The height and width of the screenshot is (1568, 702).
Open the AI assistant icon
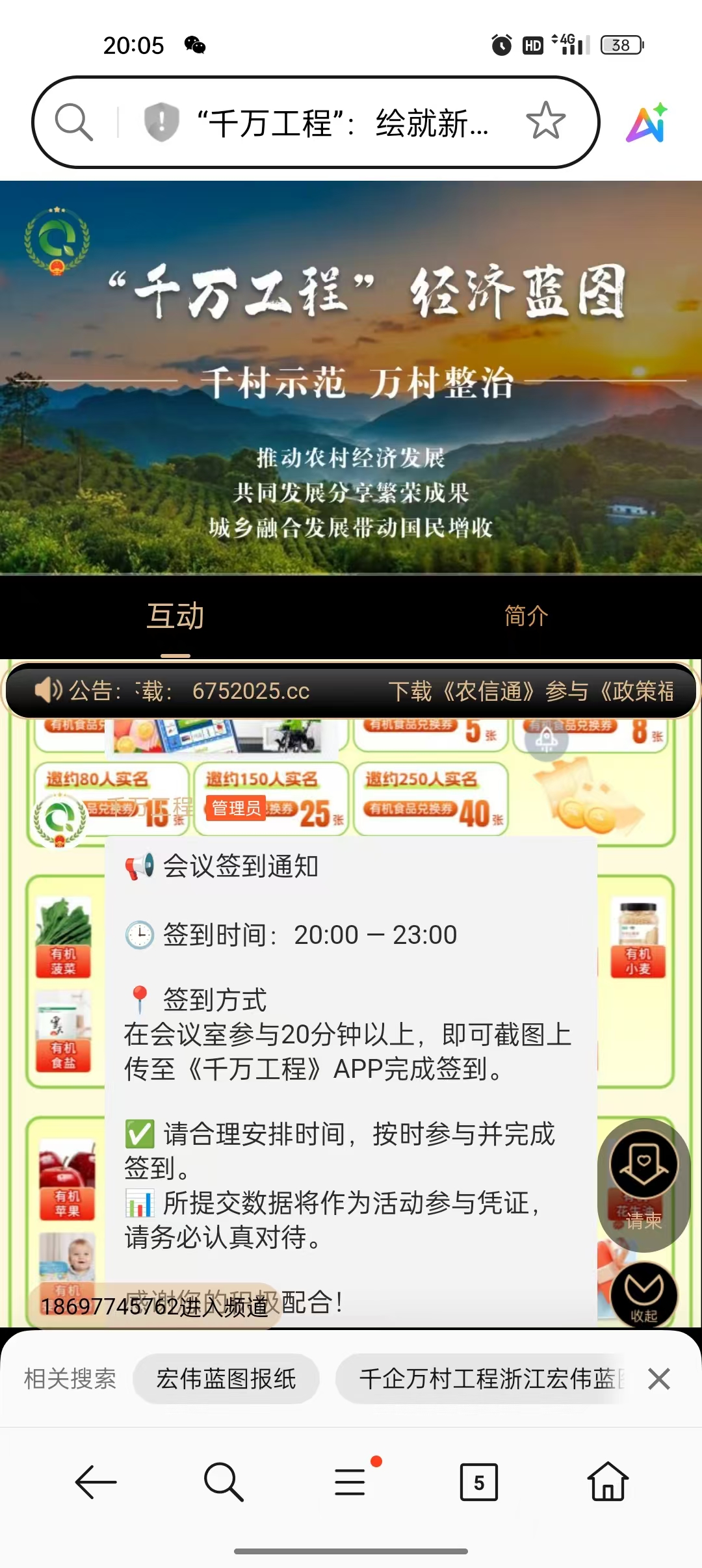click(x=647, y=122)
